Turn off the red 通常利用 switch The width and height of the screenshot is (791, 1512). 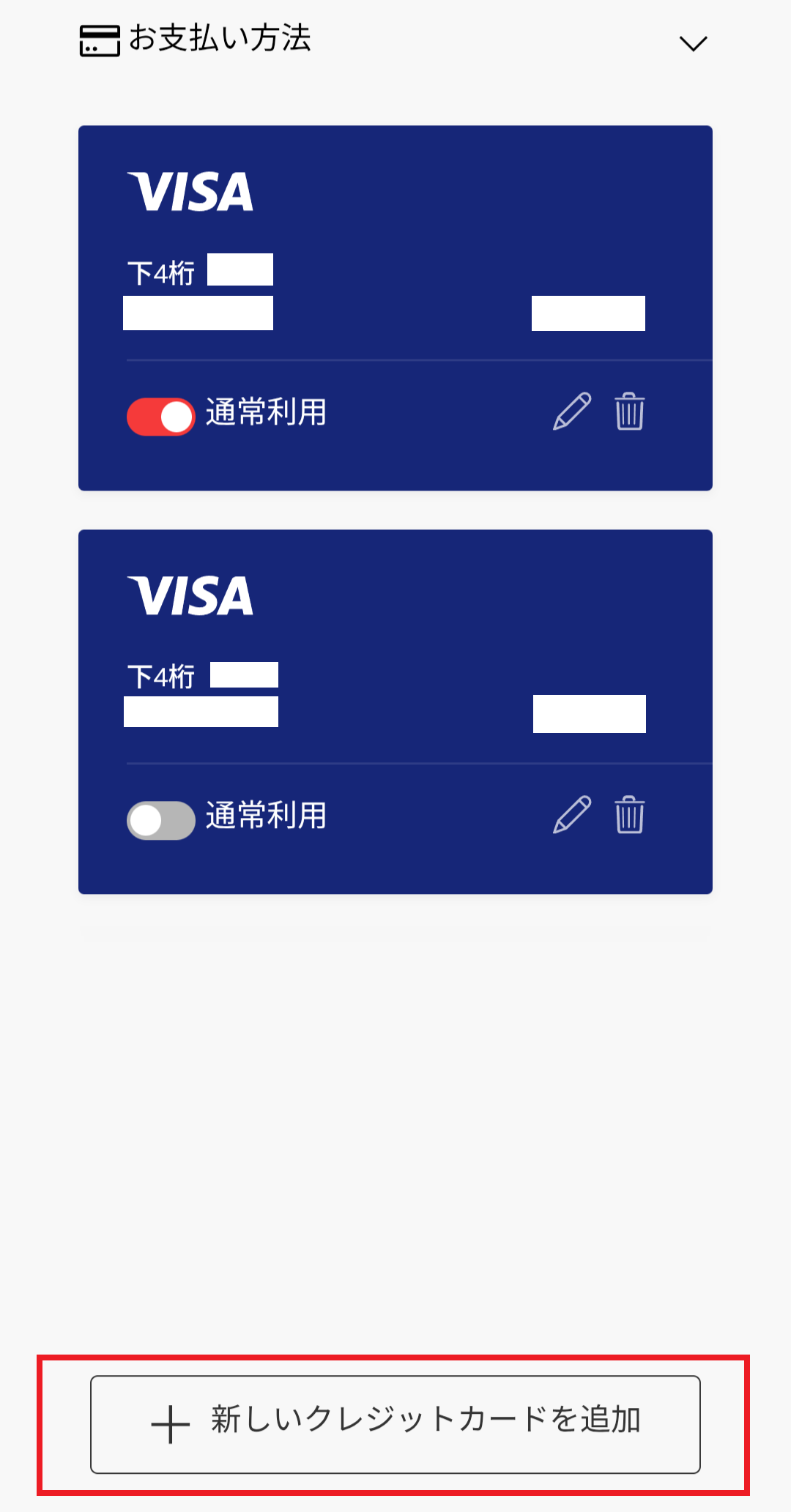tap(161, 417)
